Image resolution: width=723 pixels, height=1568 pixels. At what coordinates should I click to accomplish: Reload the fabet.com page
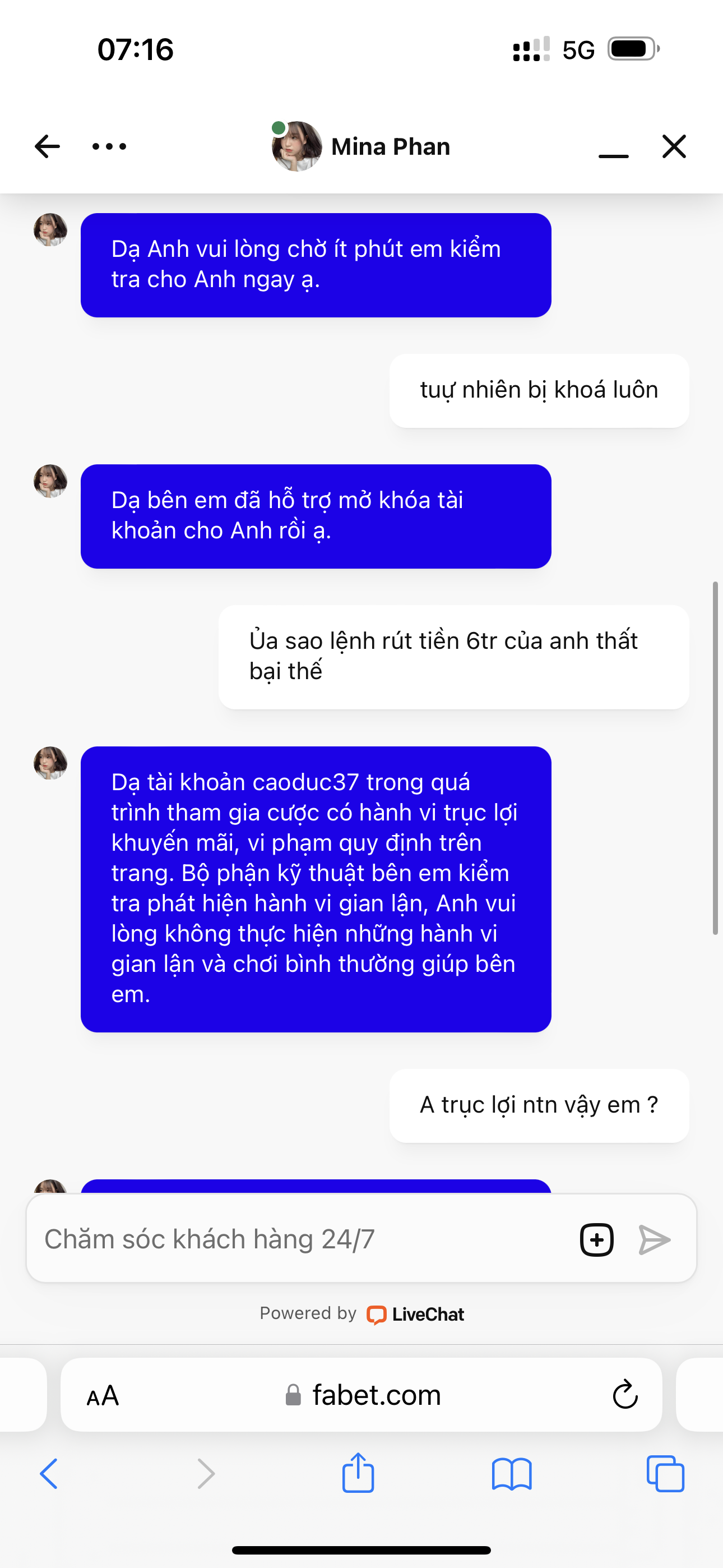pos(624,1395)
